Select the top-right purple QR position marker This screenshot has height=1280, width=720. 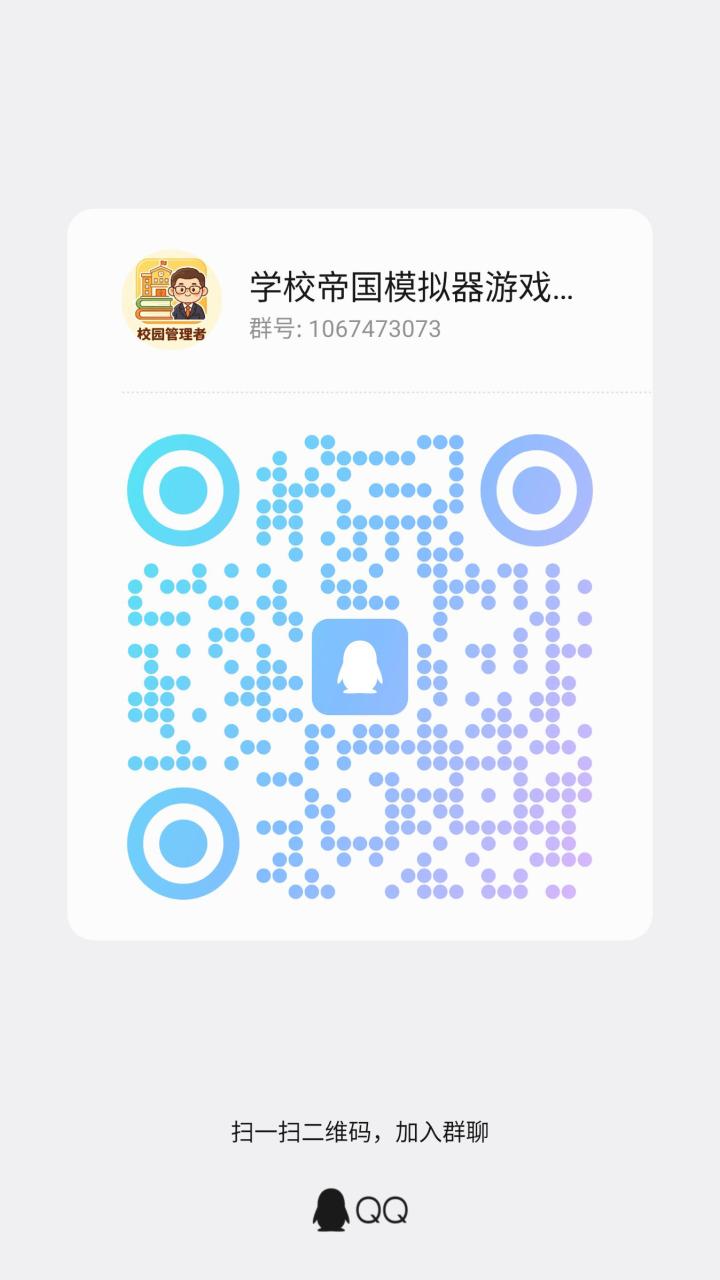click(x=535, y=489)
